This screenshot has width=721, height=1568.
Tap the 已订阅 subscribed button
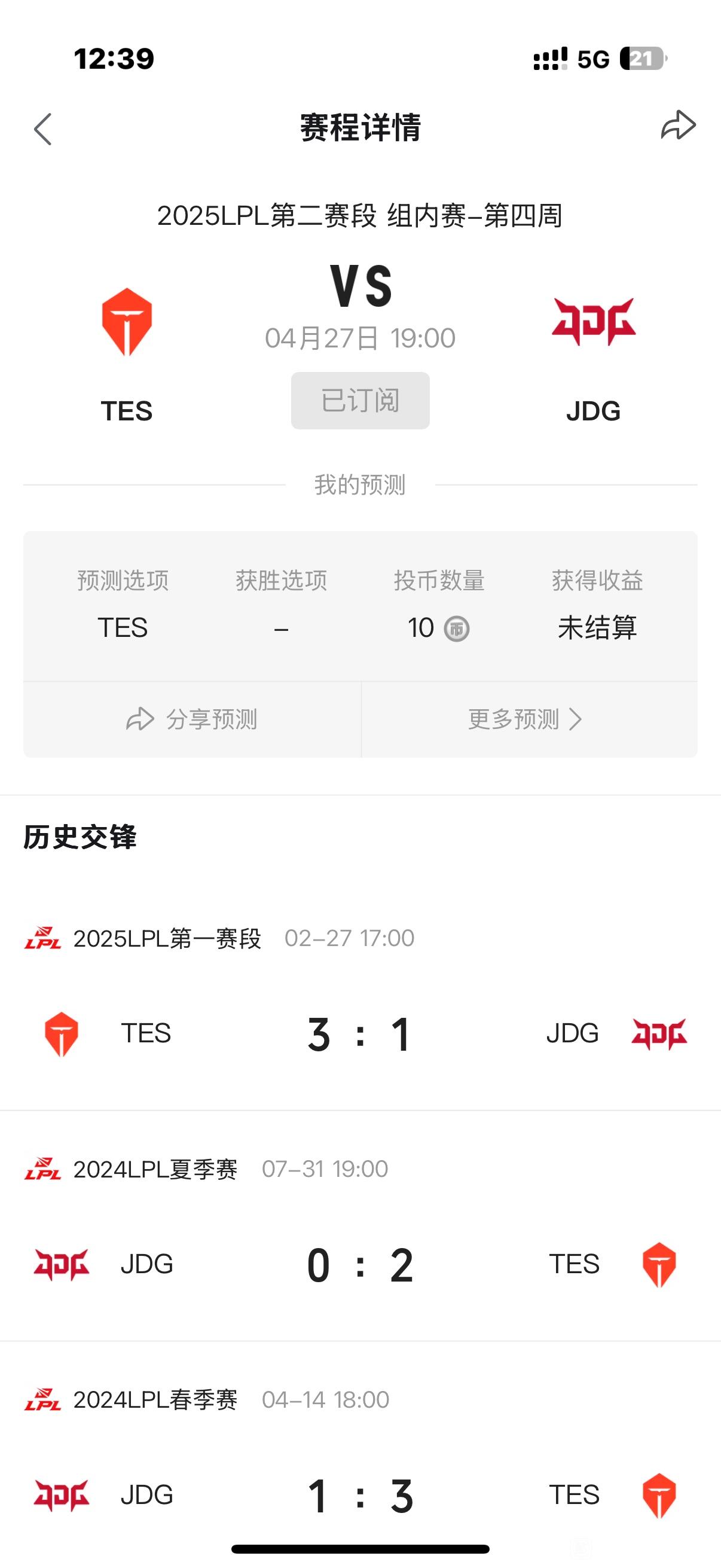360,401
